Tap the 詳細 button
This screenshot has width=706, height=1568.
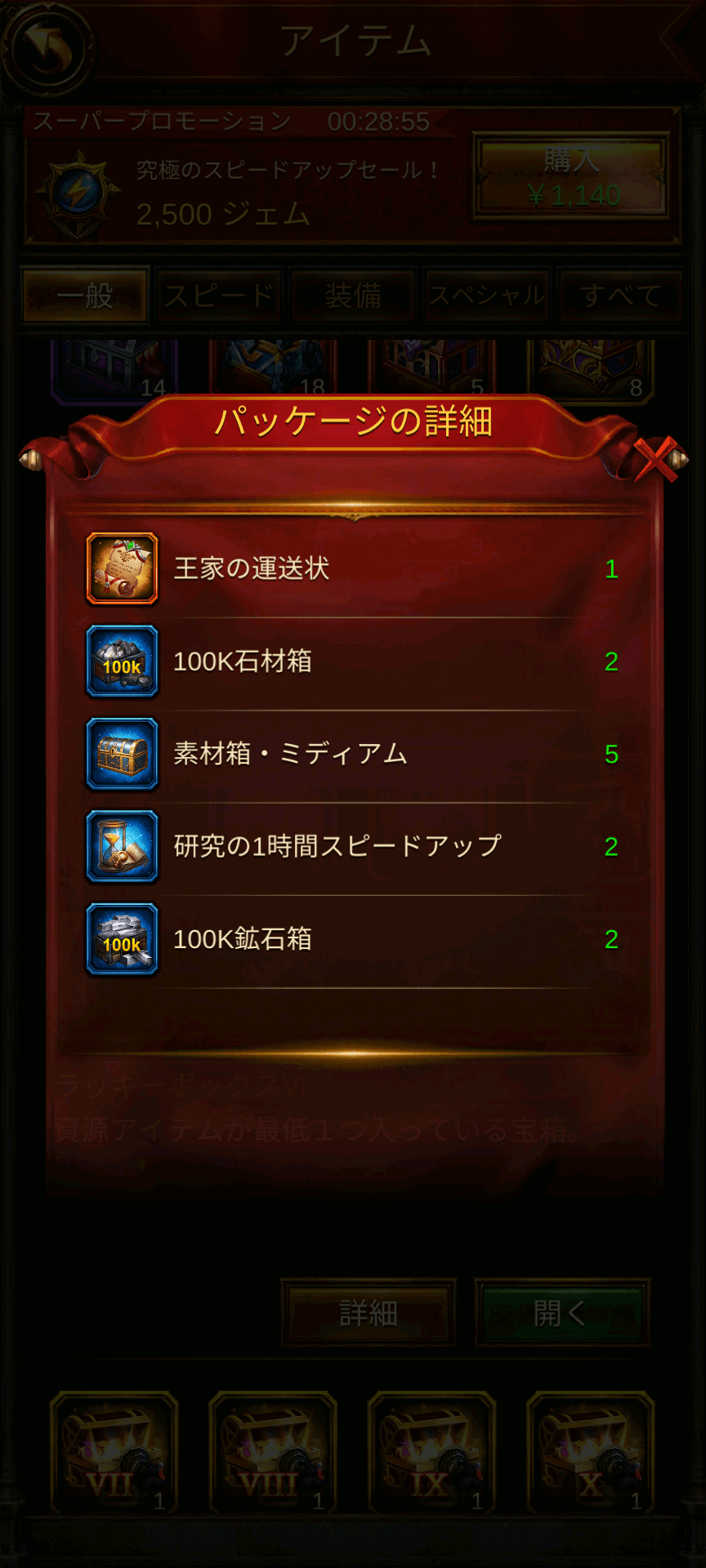click(369, 1313)
